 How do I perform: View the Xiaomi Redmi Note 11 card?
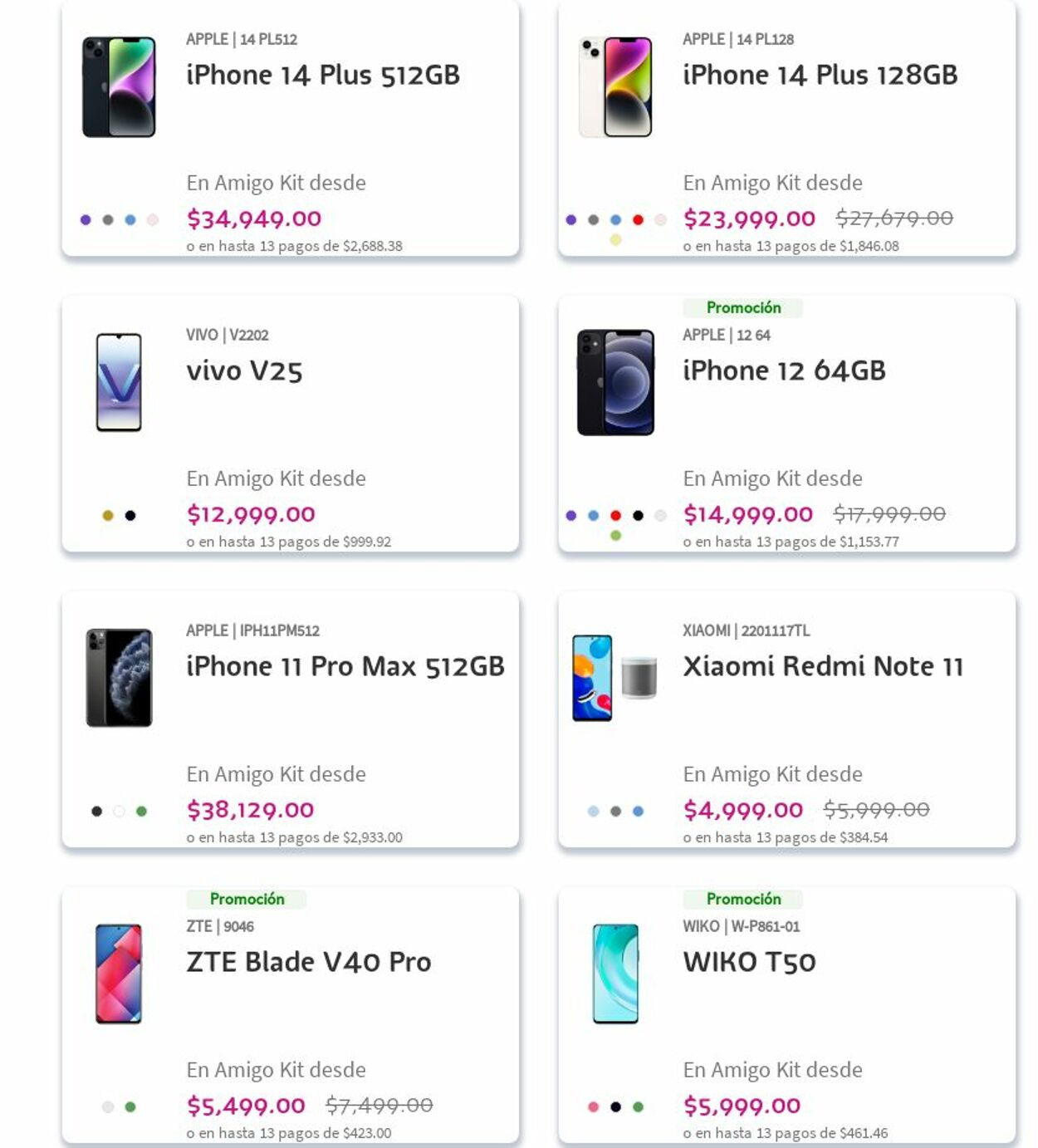pyautogui.click(x=822, y=667)
